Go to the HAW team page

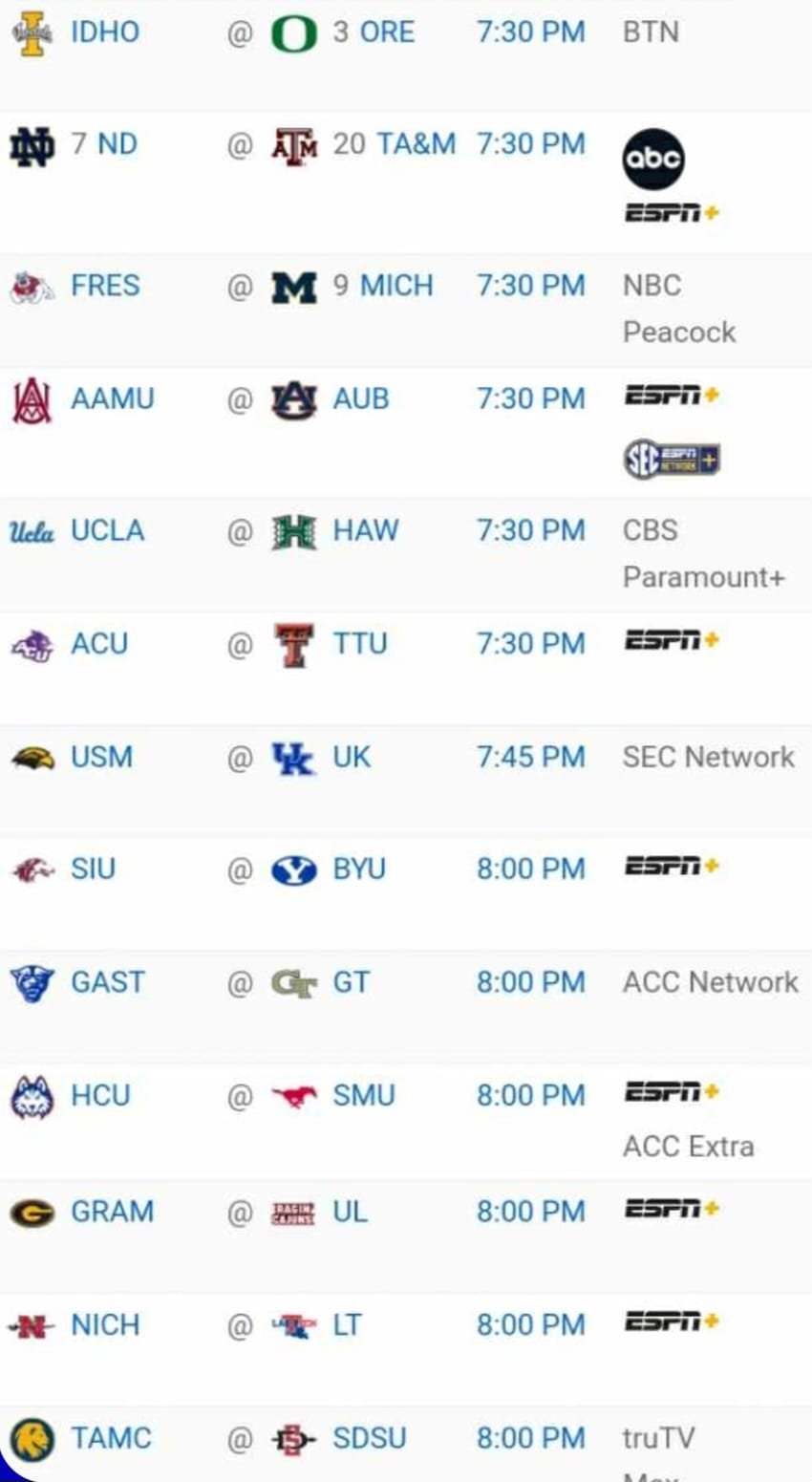(366, 530)
